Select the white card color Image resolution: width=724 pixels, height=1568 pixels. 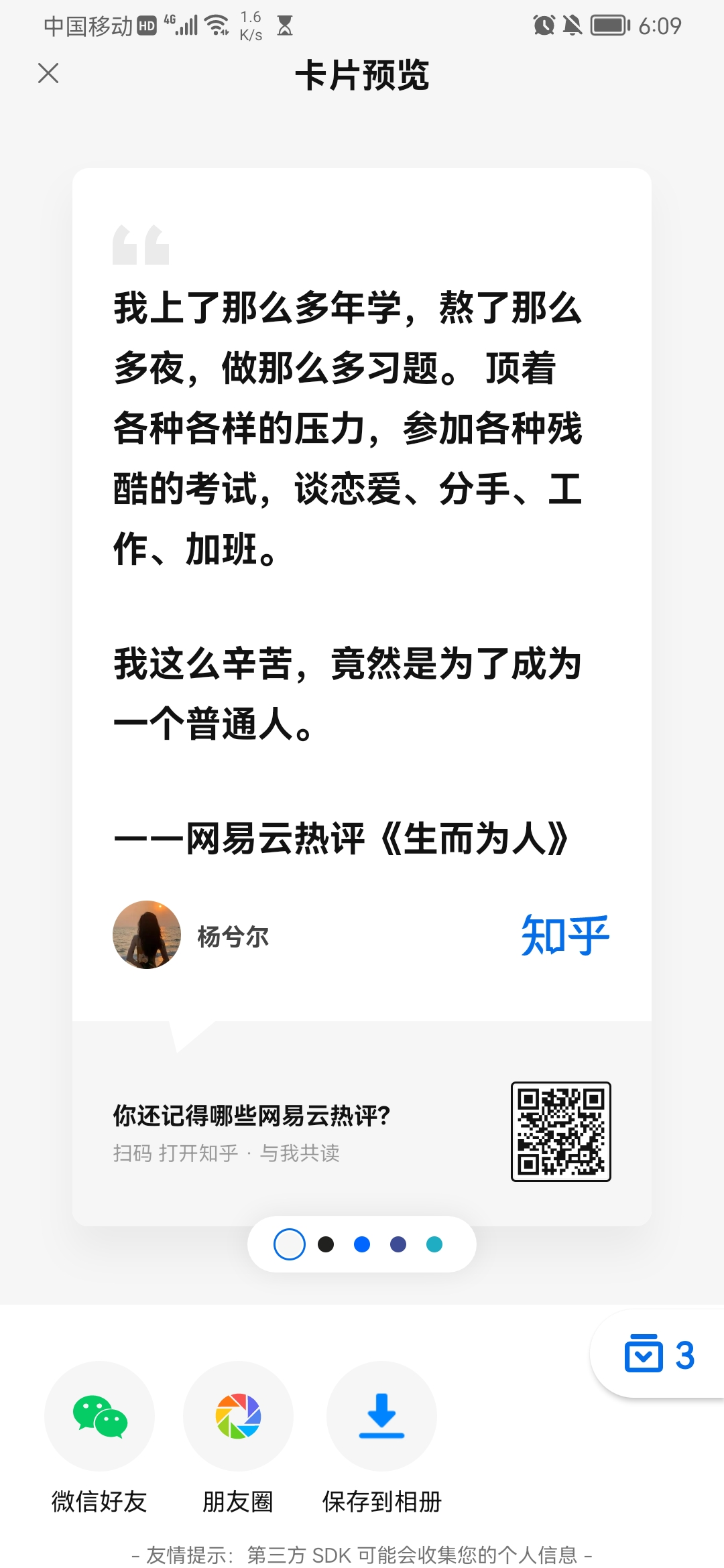[x=290, y=1244]
